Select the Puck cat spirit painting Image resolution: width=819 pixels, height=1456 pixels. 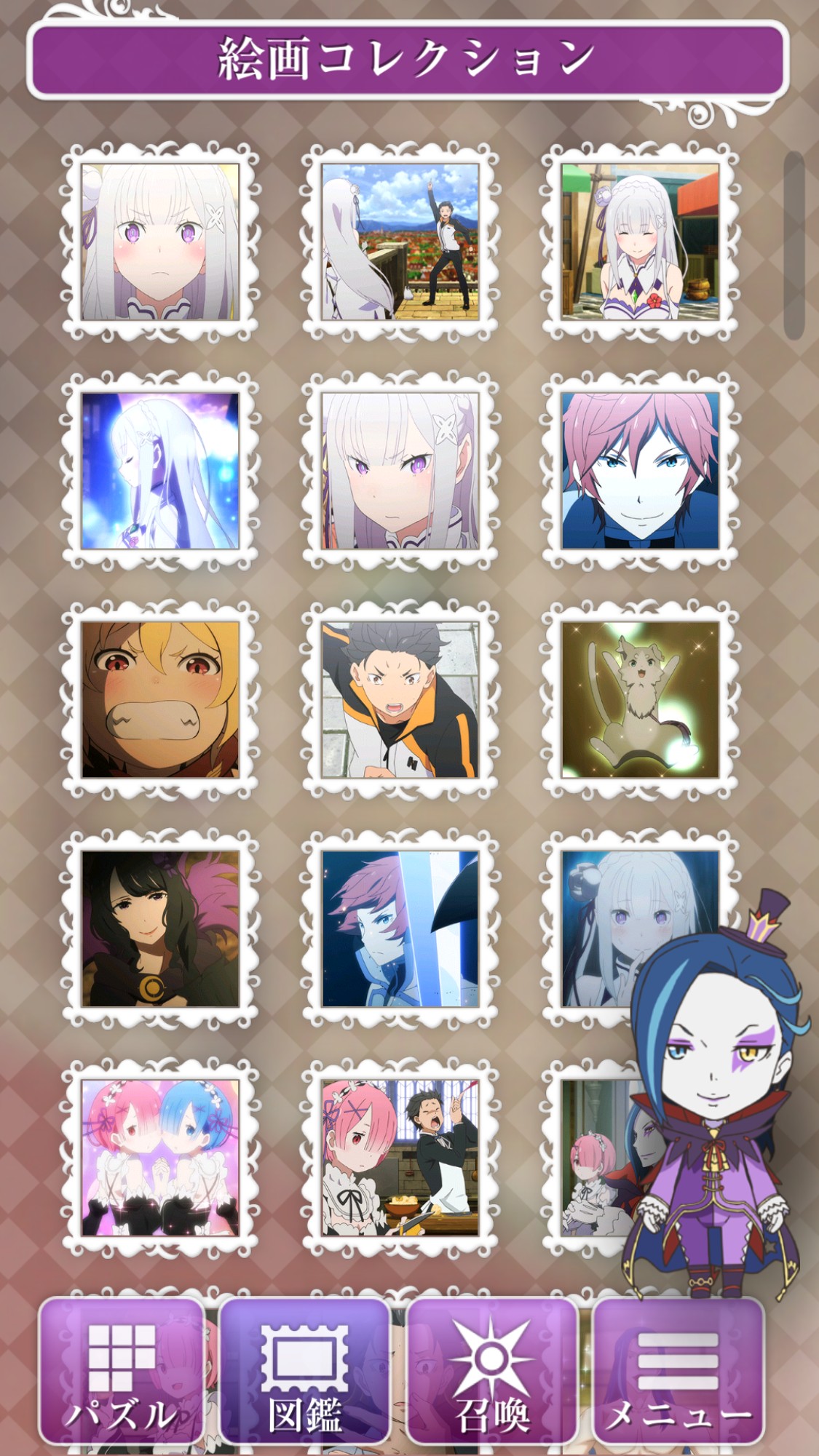(x=640, y=699)
